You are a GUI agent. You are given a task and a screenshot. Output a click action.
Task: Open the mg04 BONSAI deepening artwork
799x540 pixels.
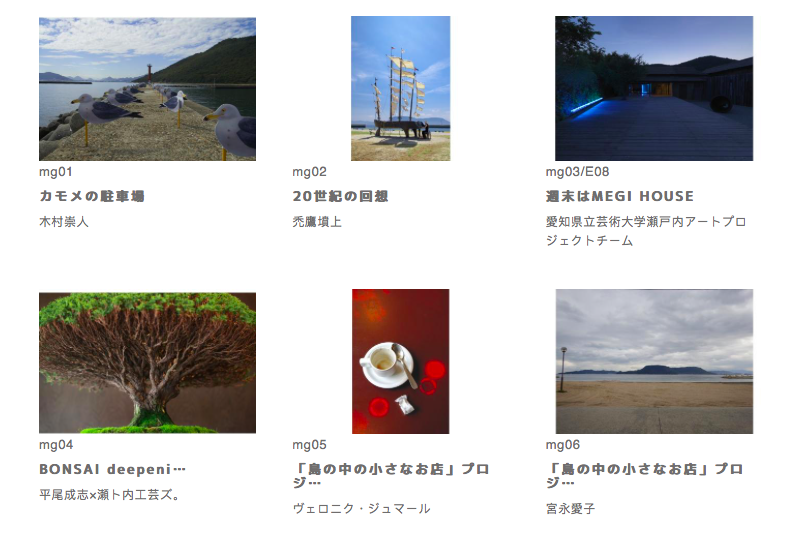[x=147, y=362]
